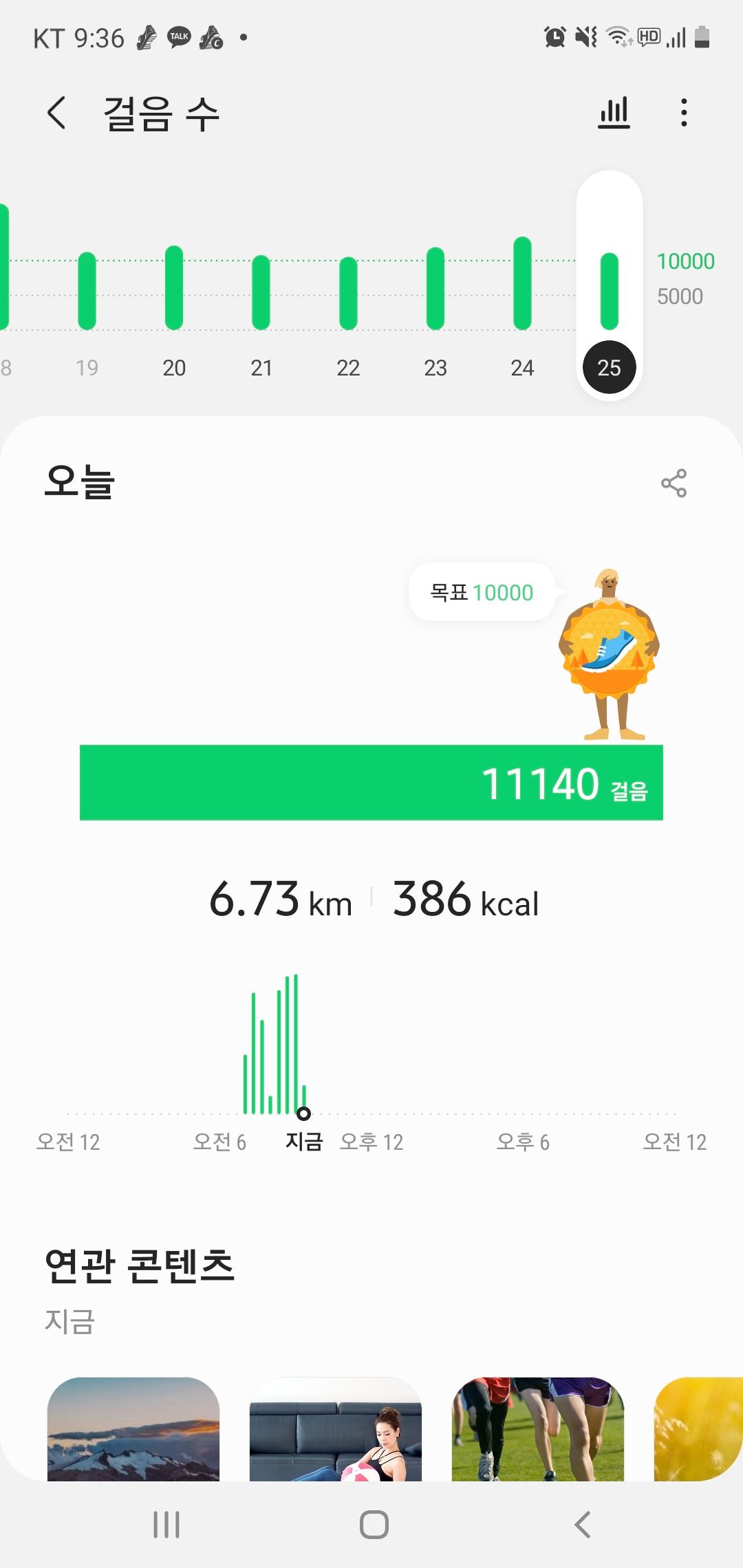Open the mountain landscape content card
Image resolution: width=743 pixels, height=1568 pixels.
click(133, 1429)
